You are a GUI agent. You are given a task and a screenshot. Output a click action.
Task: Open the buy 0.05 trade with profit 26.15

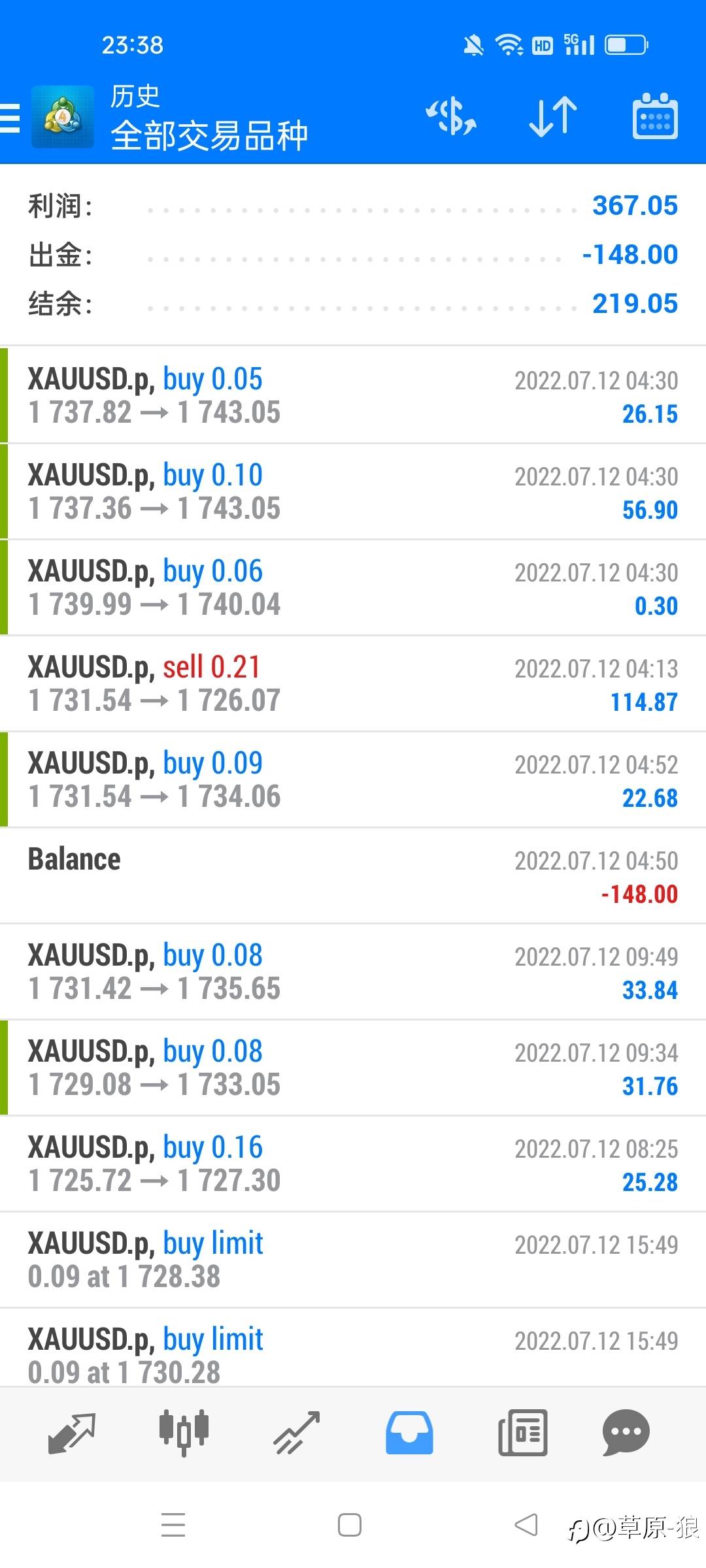[x=353, y=396]
